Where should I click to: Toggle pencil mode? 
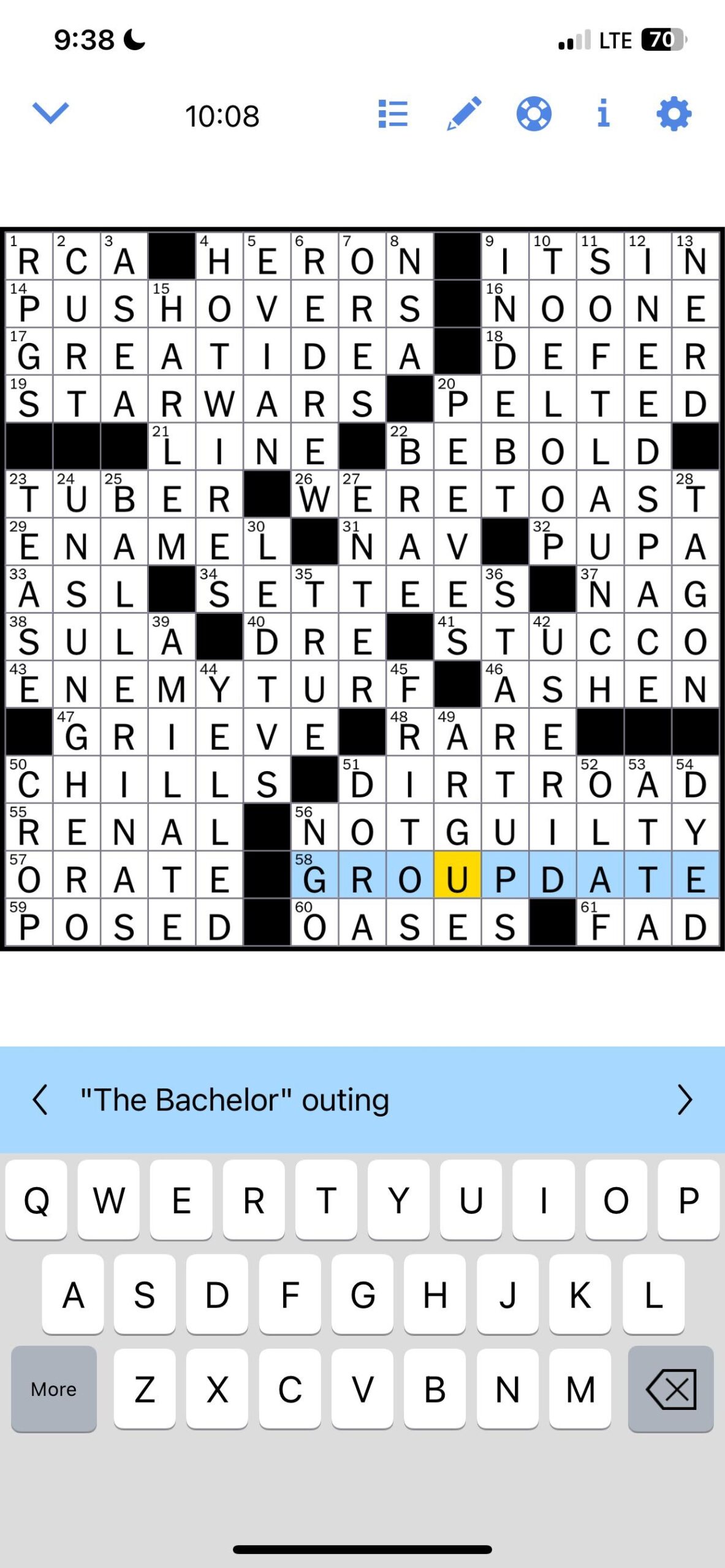click(464, 114)
